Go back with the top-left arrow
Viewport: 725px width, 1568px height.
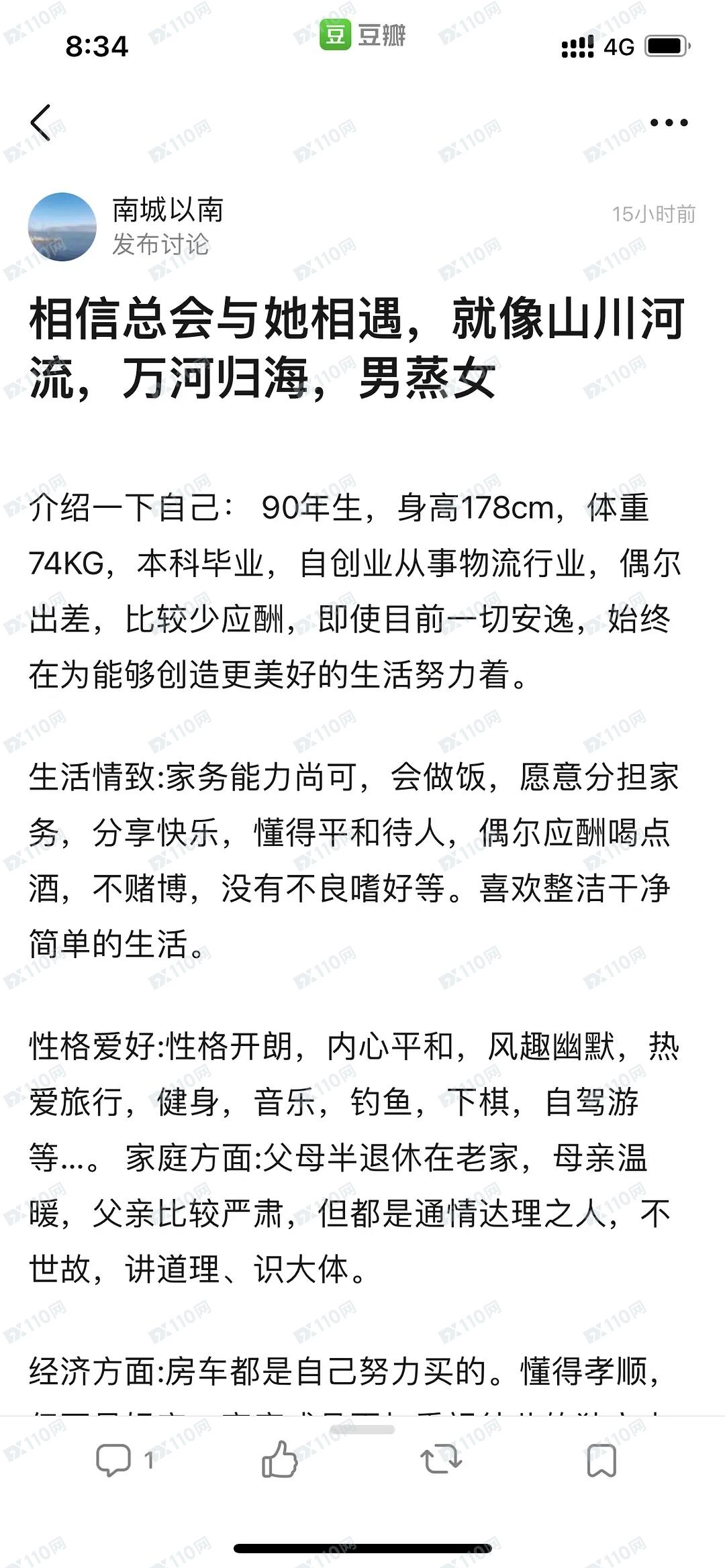click(41, 123)
